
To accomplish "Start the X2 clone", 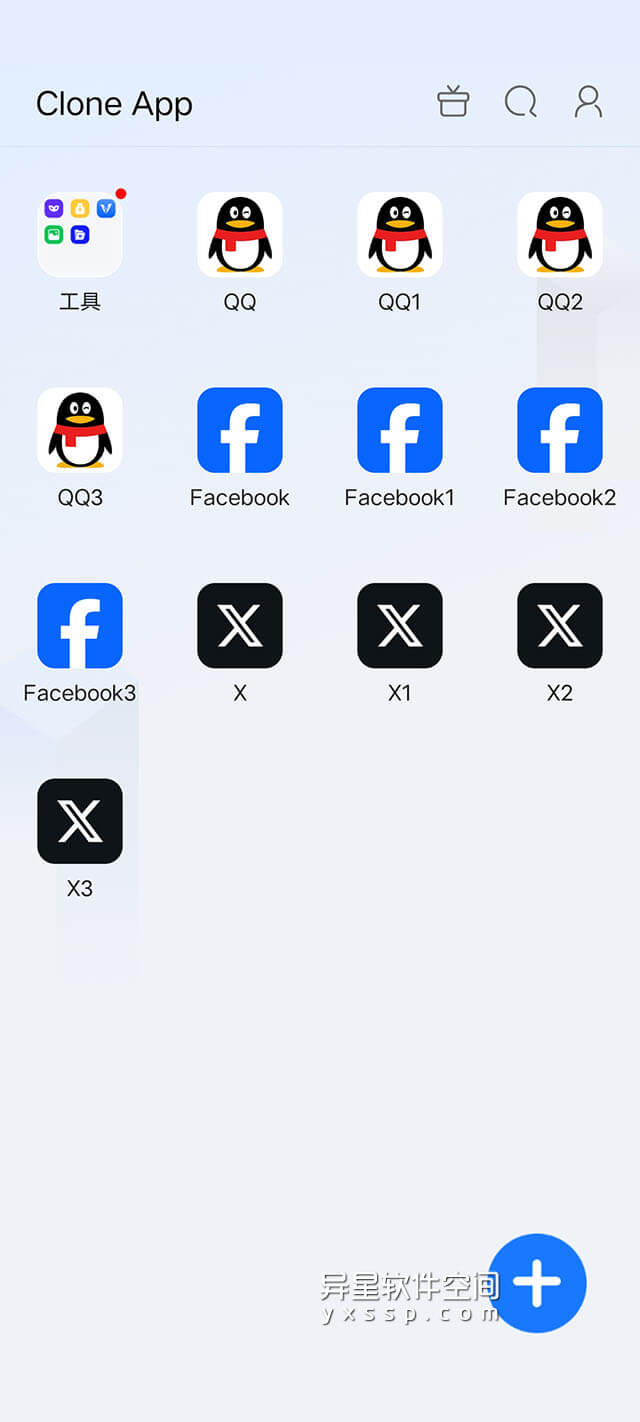I will pyautogui.click(x=560, y=626).
